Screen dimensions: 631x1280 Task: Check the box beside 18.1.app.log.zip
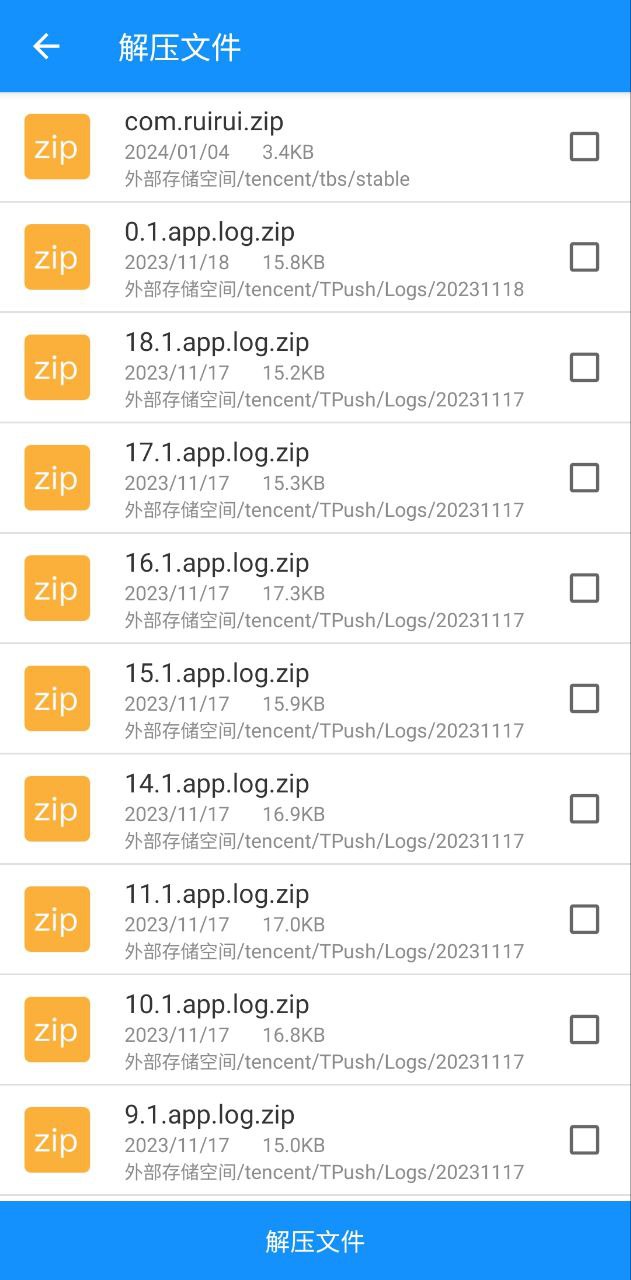[584, 368]
